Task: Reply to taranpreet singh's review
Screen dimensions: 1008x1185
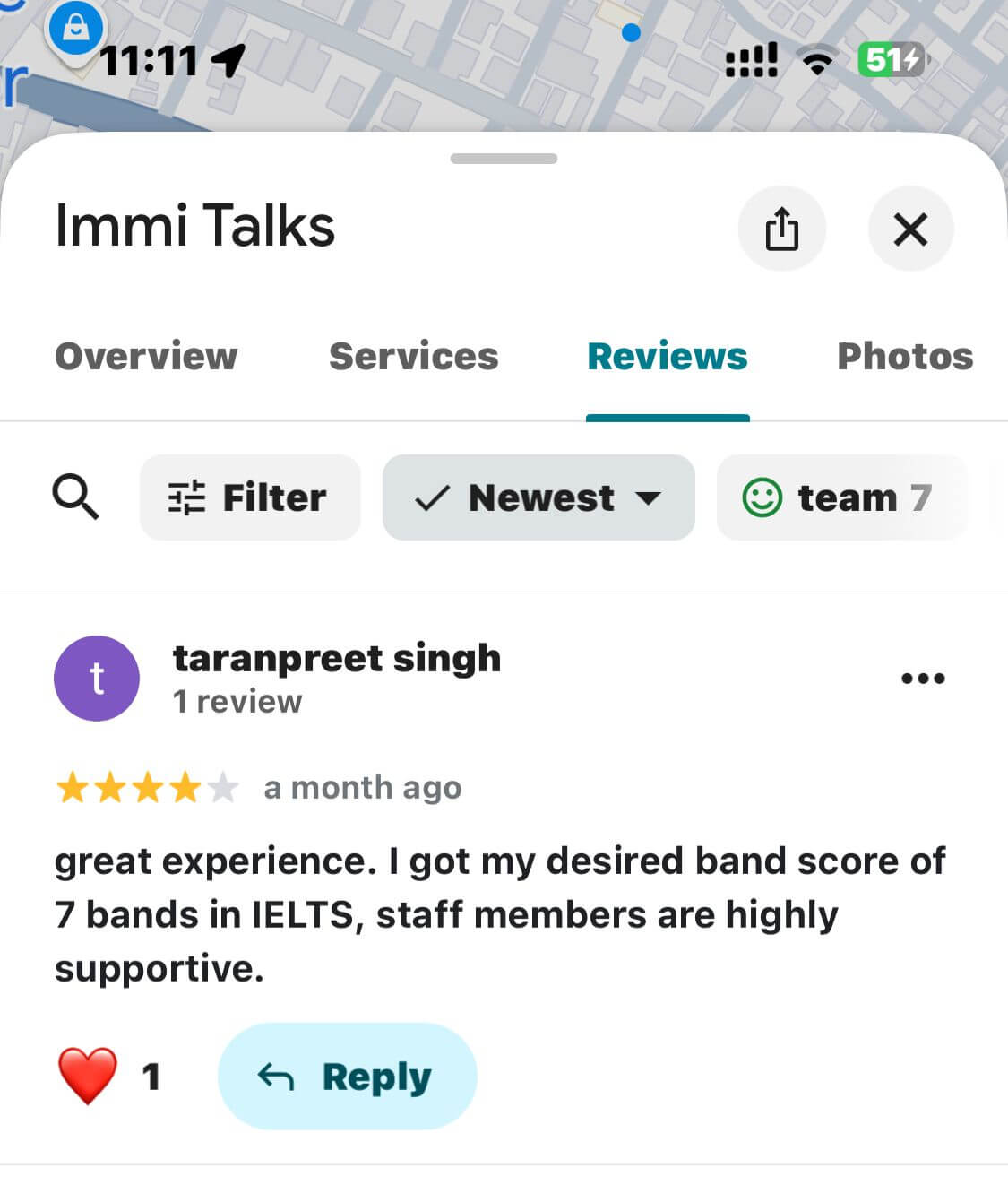Action: [347, 1076]
